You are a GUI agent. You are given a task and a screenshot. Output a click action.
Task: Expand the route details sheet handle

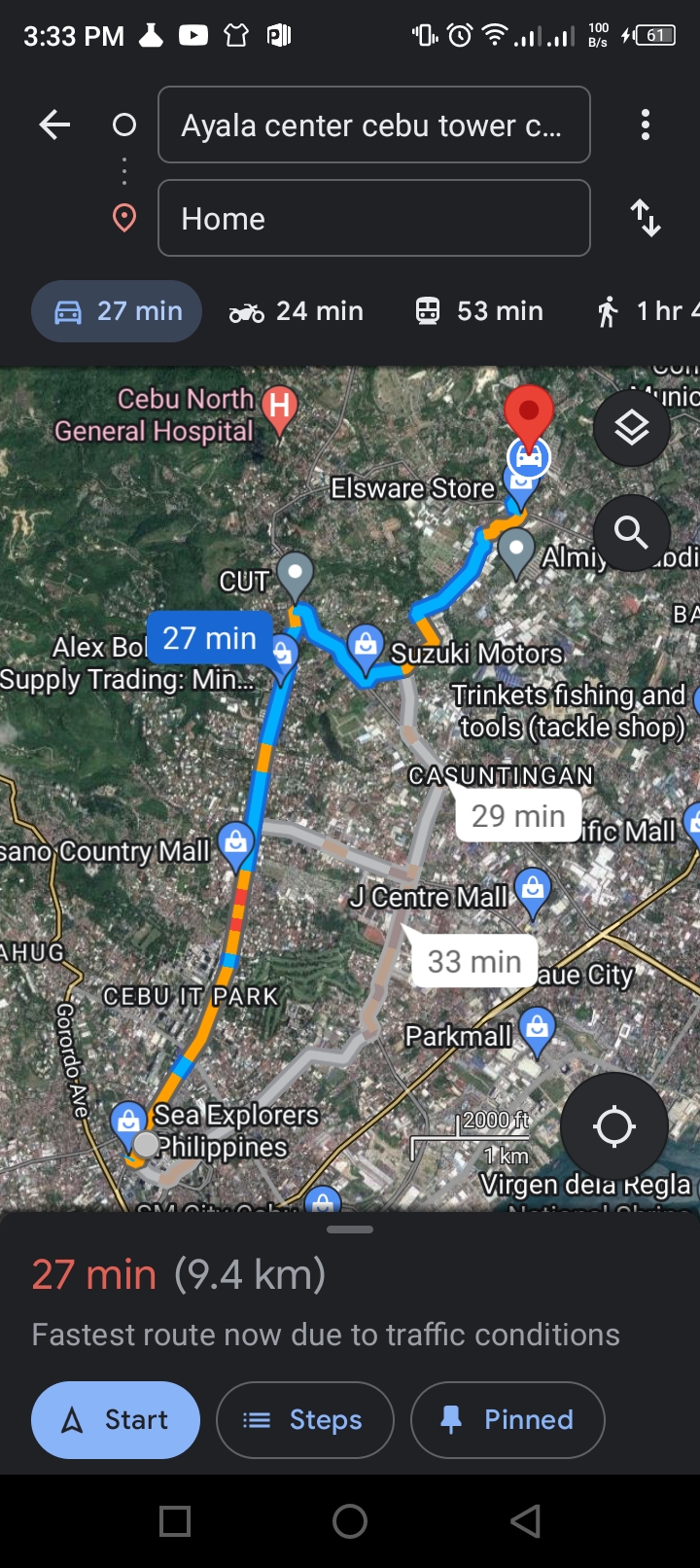[x=350, y=1229]
